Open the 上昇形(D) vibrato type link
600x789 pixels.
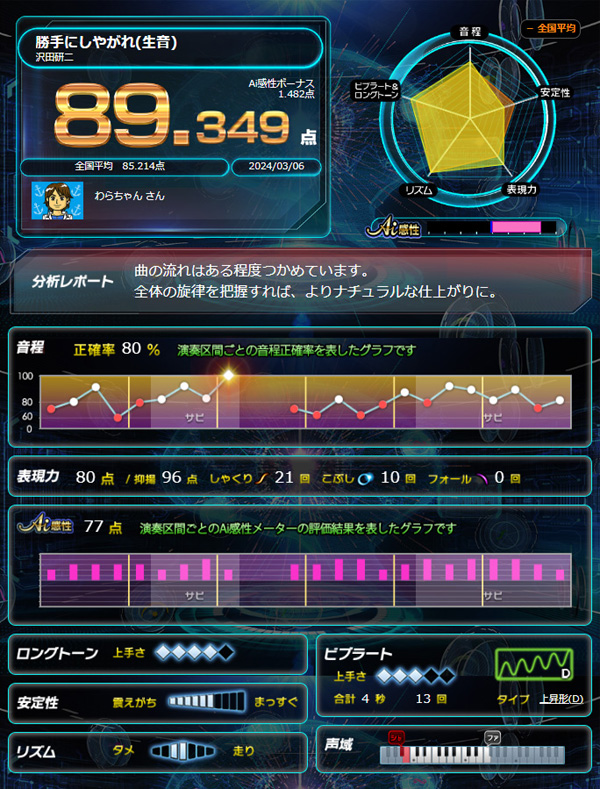point(561,698)
